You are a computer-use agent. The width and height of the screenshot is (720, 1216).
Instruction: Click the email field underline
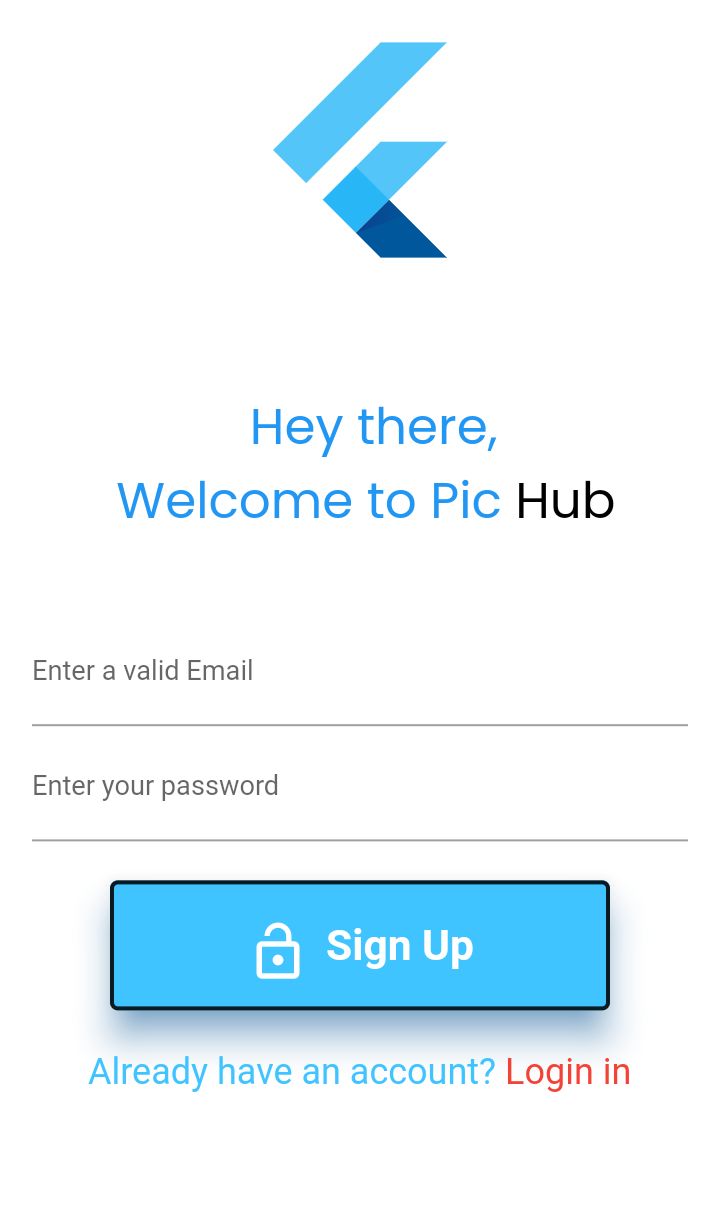(360, 723)
